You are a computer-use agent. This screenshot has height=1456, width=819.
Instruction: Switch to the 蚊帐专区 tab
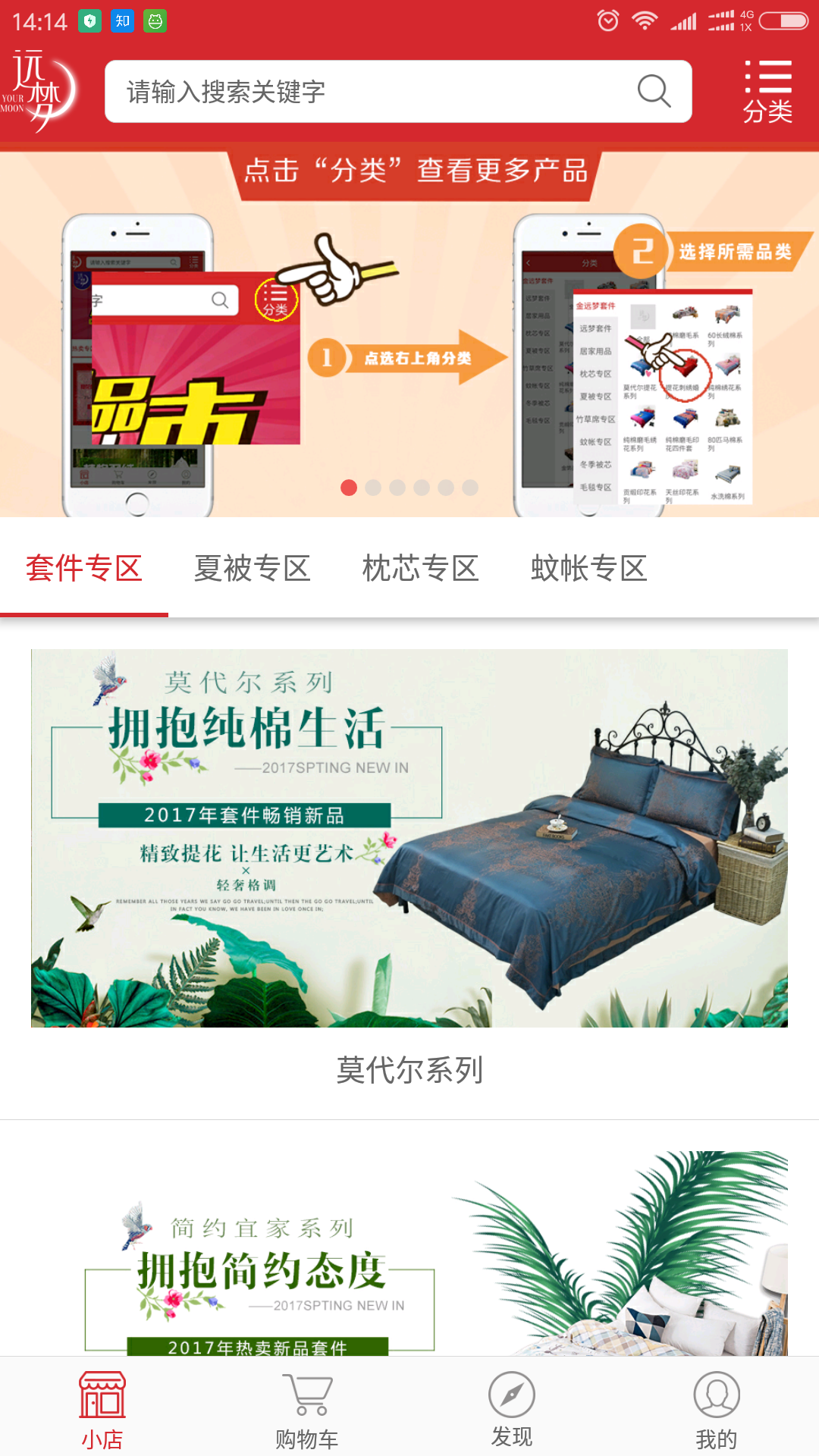click(x=589, y=569)
